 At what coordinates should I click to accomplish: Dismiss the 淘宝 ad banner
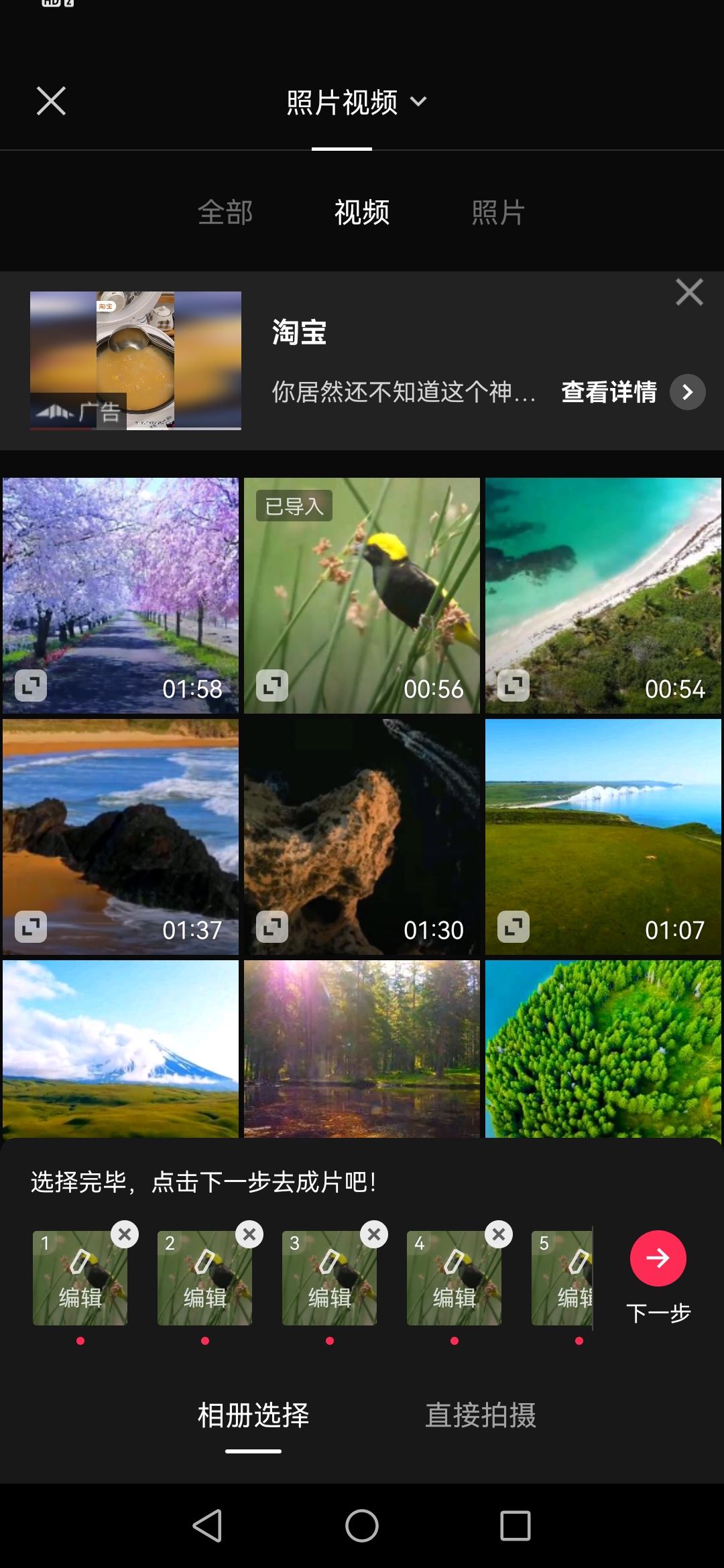pos(689,292)
